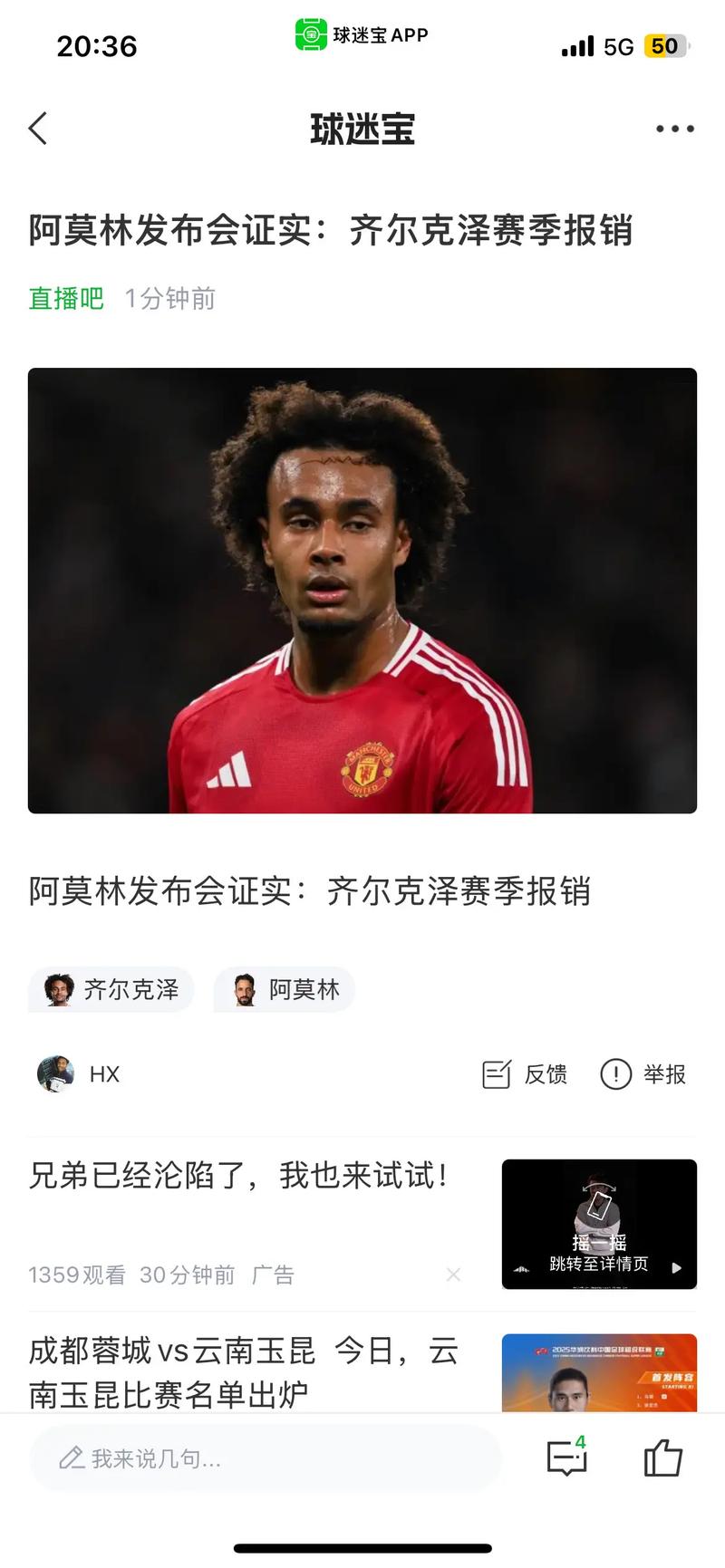Like this article with the thumbs-up
Image resolution: width=725 pixels, height=1568 pixels.
click(x=662, y=1458)
